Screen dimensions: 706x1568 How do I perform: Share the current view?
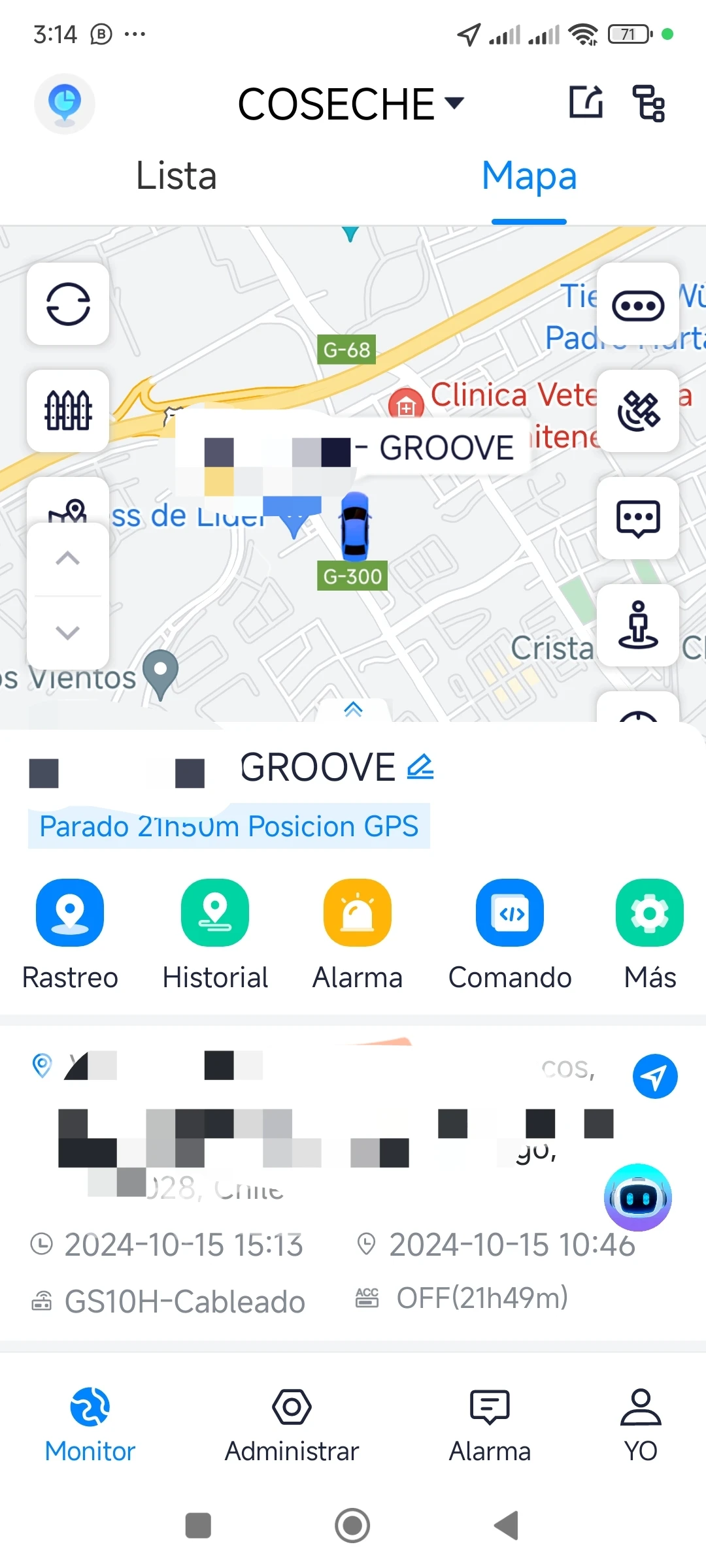coord(584,103)
